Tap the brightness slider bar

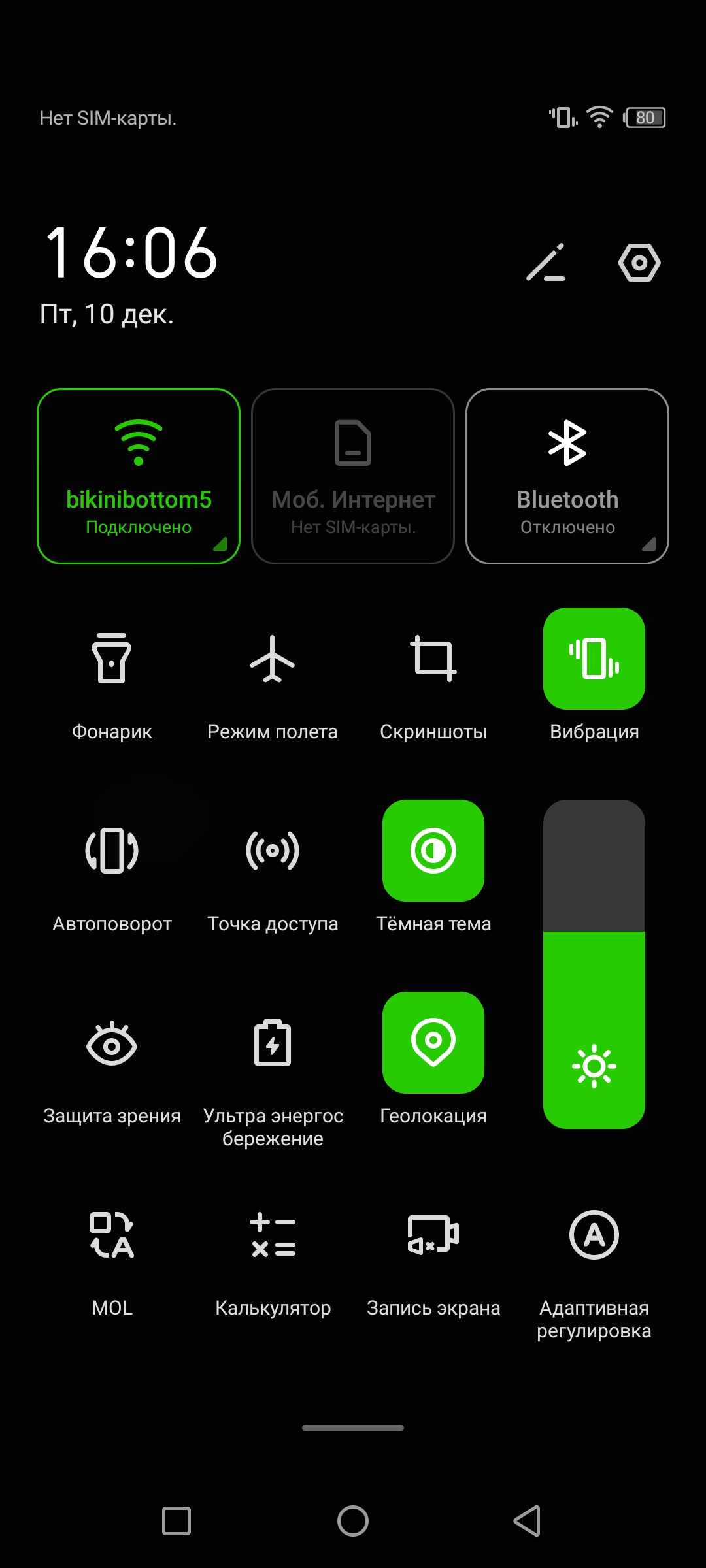[x=594, y=964]
